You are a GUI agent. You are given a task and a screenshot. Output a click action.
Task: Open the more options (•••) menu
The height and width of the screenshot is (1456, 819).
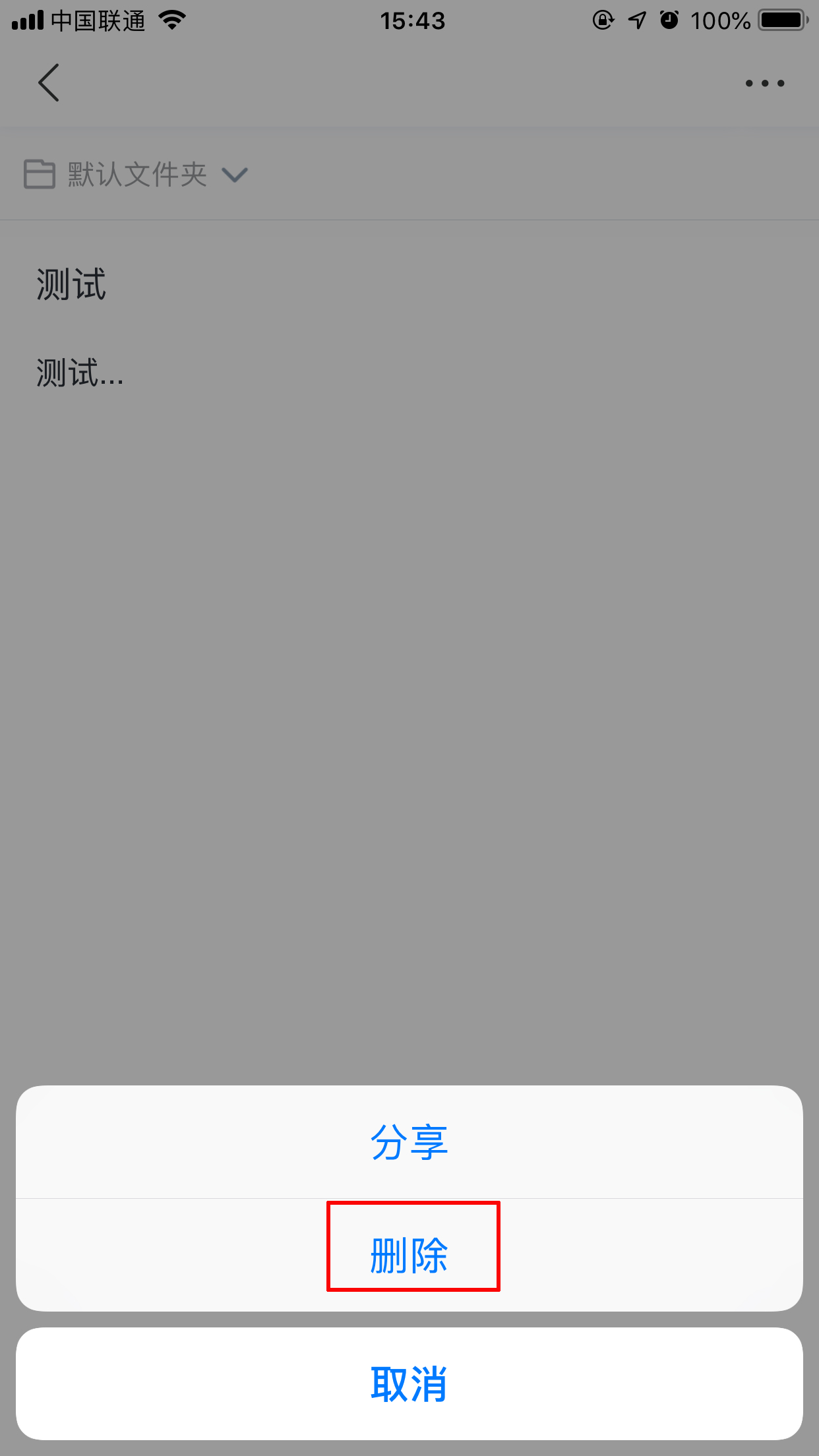pos(765,82)
